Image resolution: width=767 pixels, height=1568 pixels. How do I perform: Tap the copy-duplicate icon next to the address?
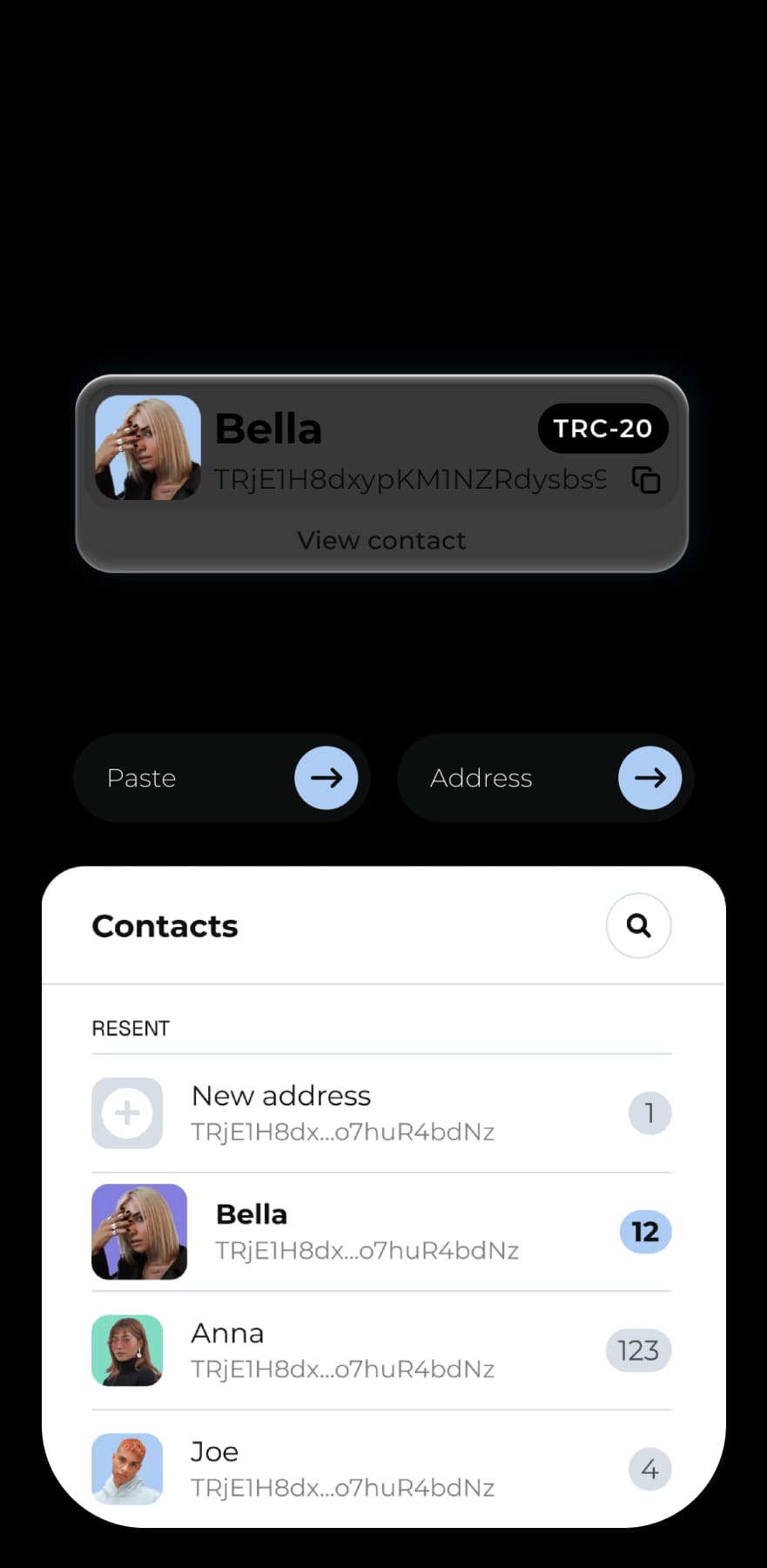click(645, 480)
